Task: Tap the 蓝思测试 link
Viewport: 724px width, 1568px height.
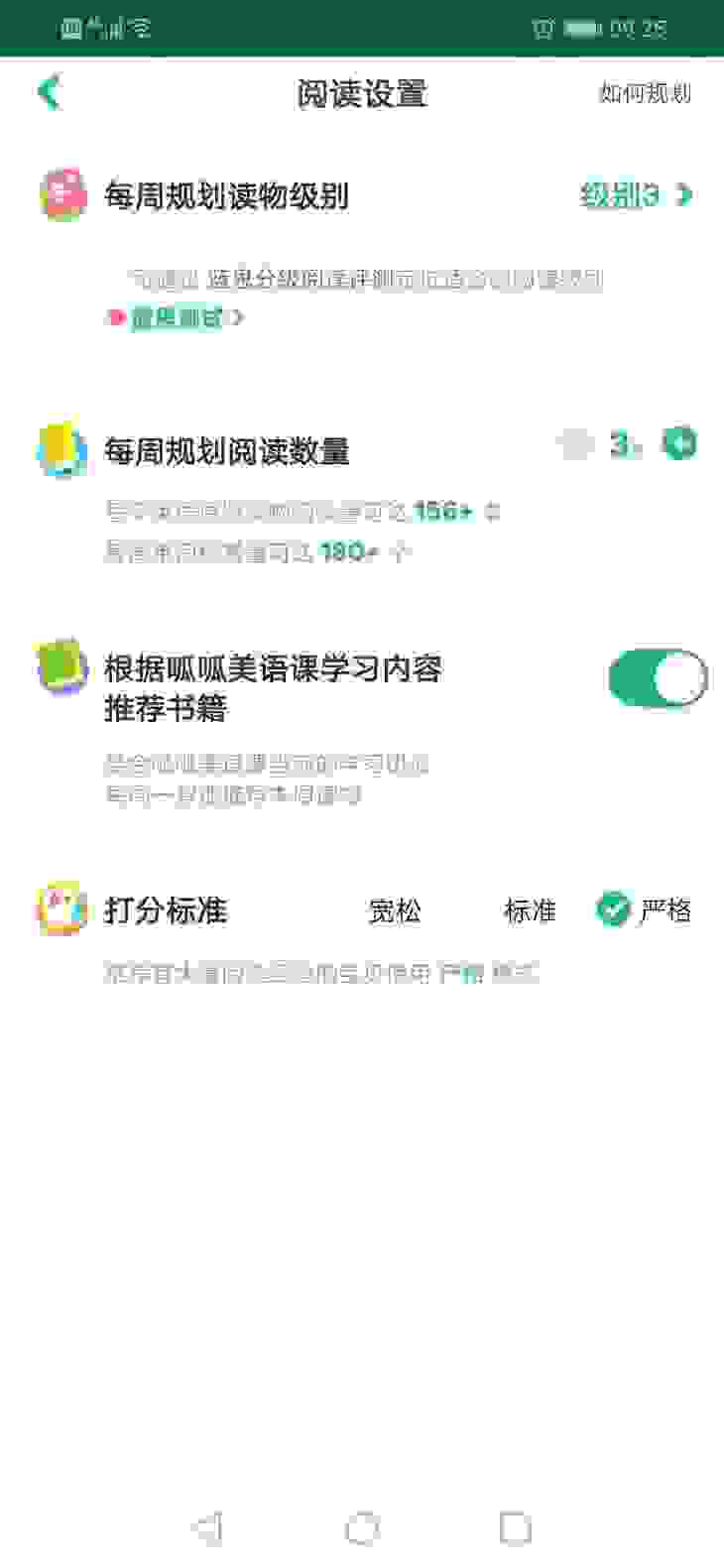Action: coord(179,317)
